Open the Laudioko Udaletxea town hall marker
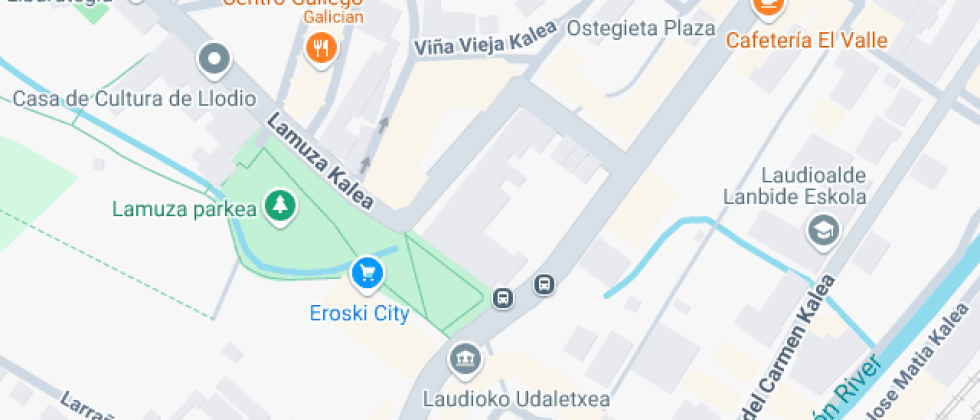Viewport: 980px width, 420px height. click(x=465, y=361)
